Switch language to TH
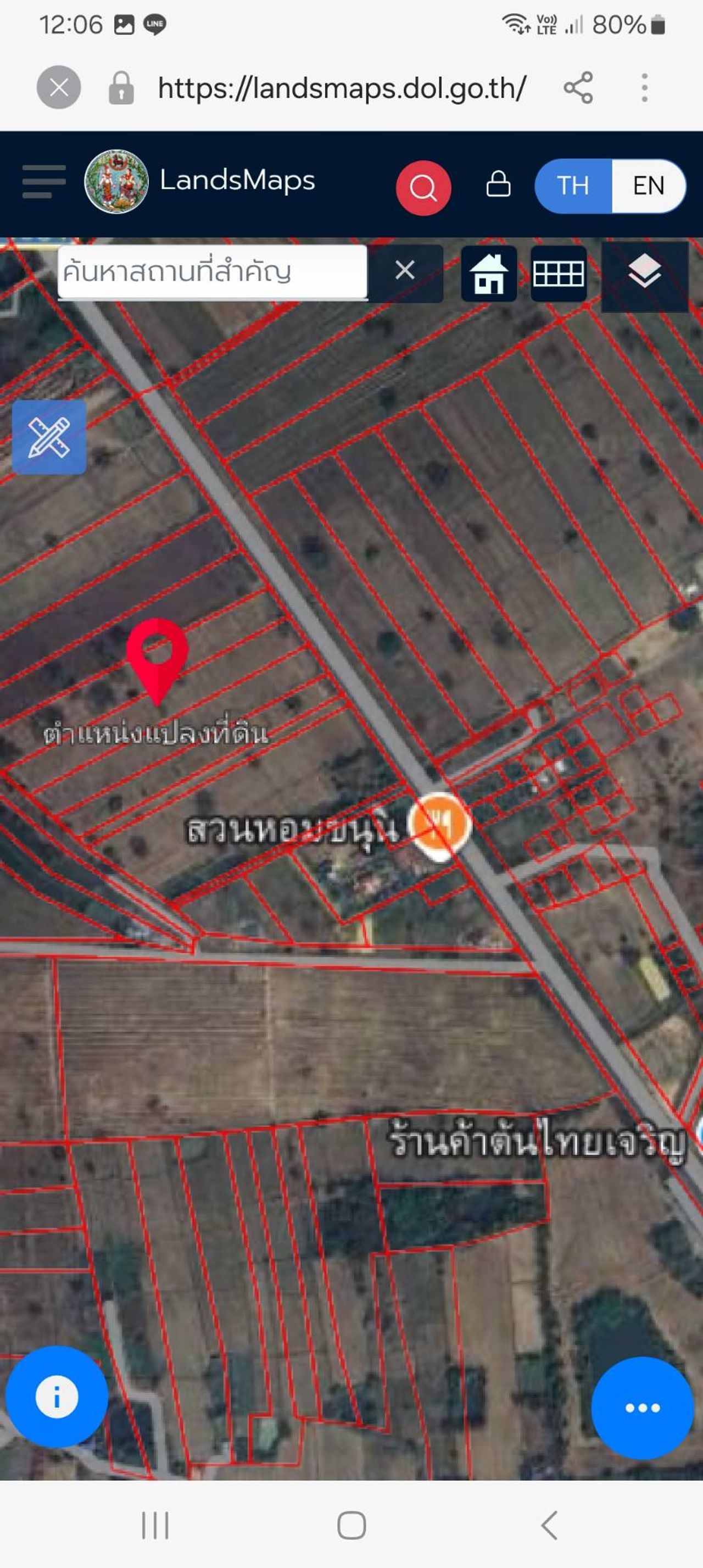 [573, 186]
